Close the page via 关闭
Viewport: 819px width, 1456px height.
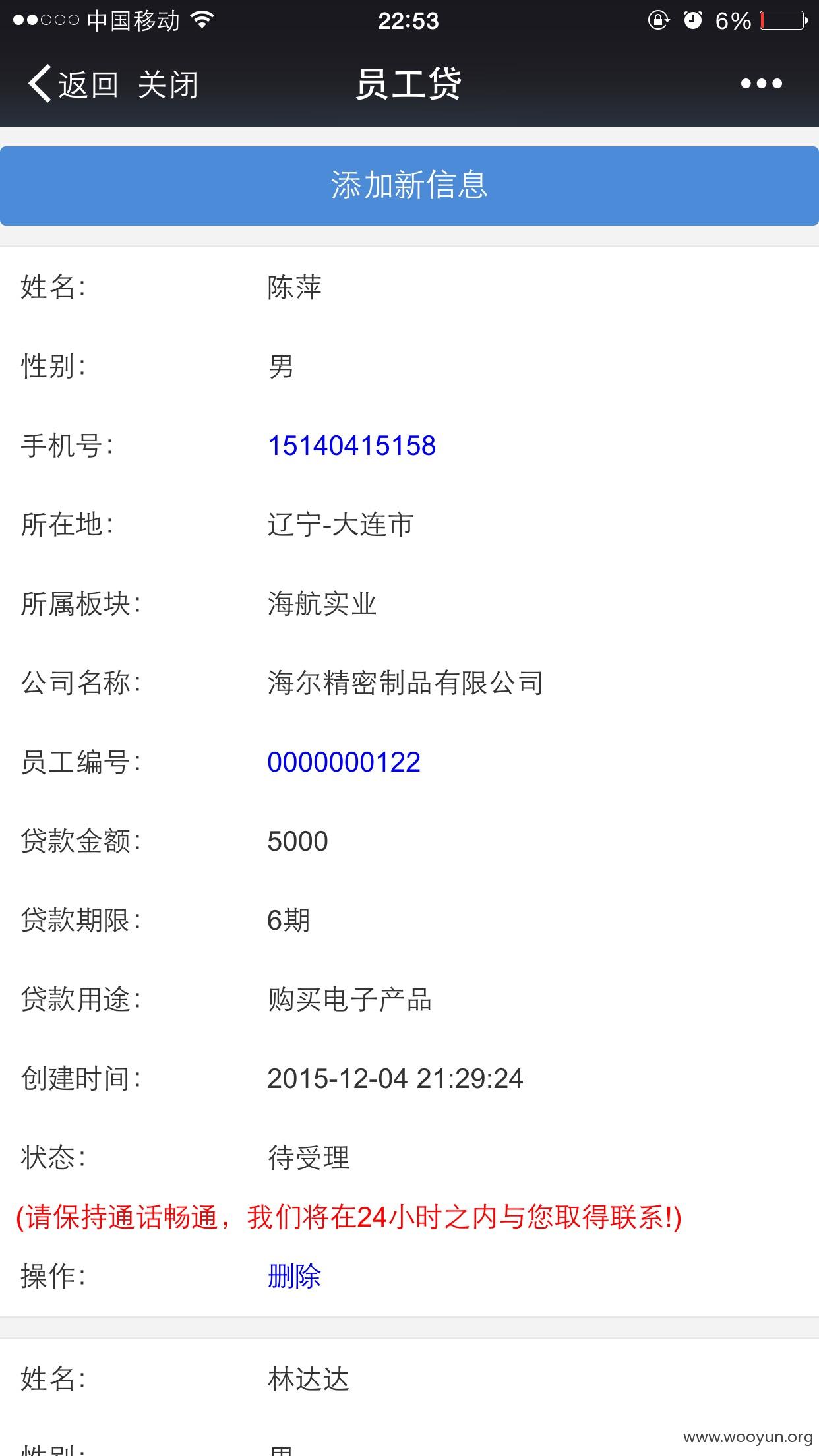pyautogui.click(x=168, y=84)
